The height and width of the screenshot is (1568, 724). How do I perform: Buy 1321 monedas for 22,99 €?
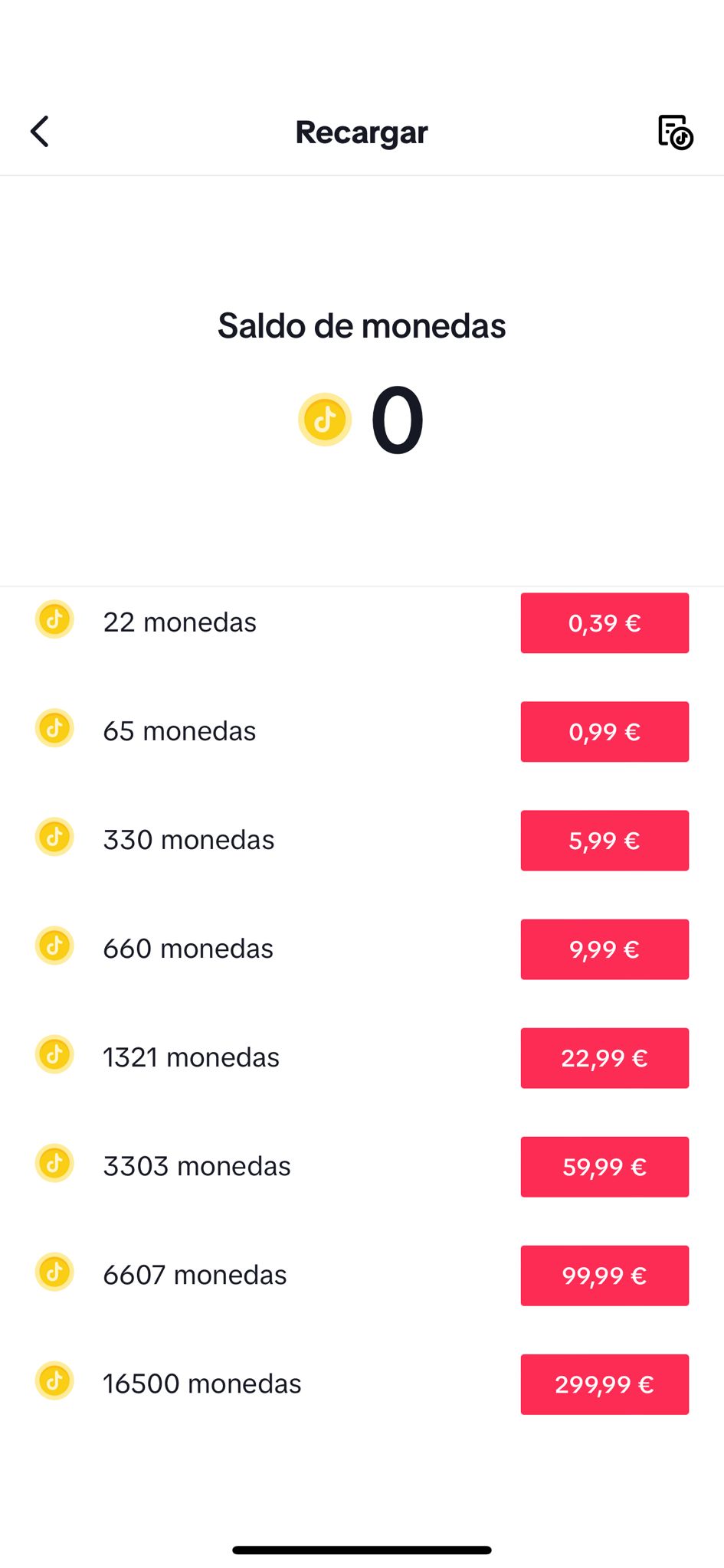click(x=604, y=1057)
